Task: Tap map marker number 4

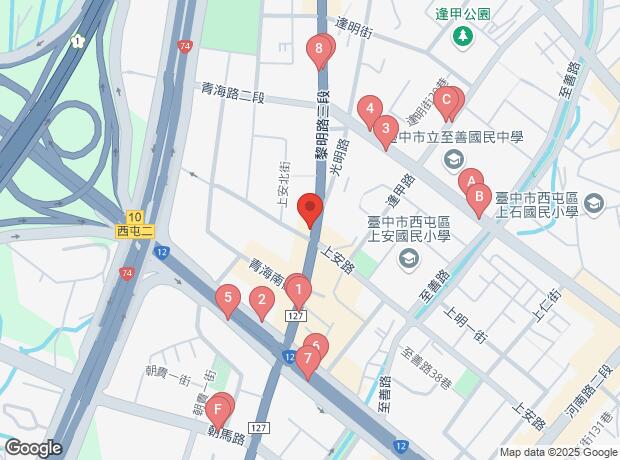Action: [369, 108]
